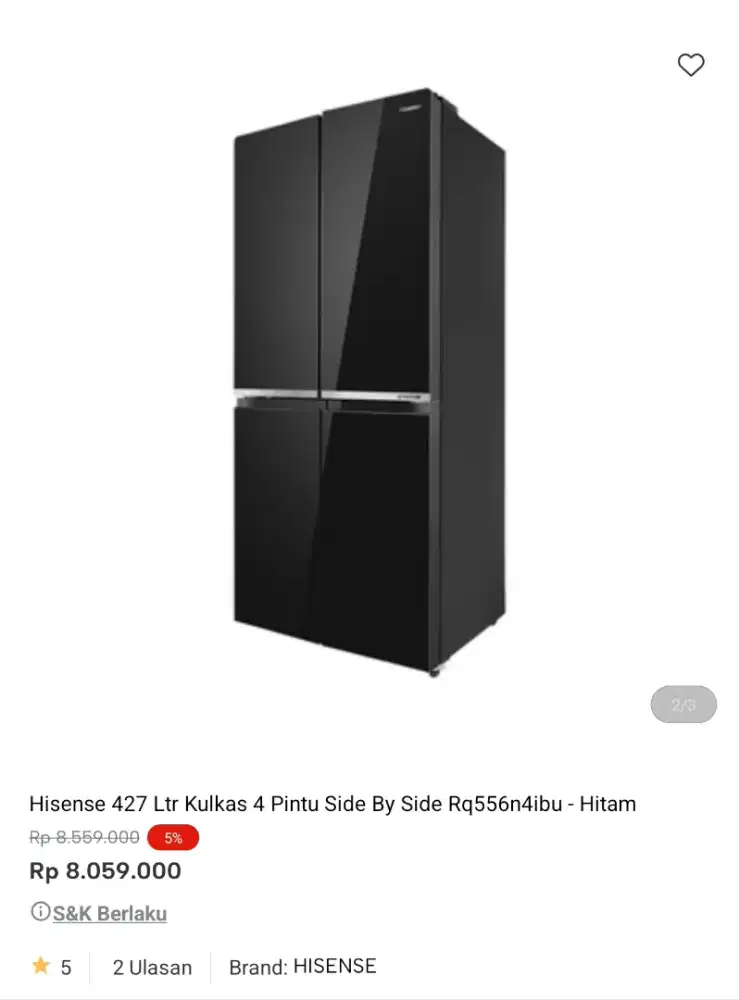Open the Hisense fridge product image

(369, 385)
